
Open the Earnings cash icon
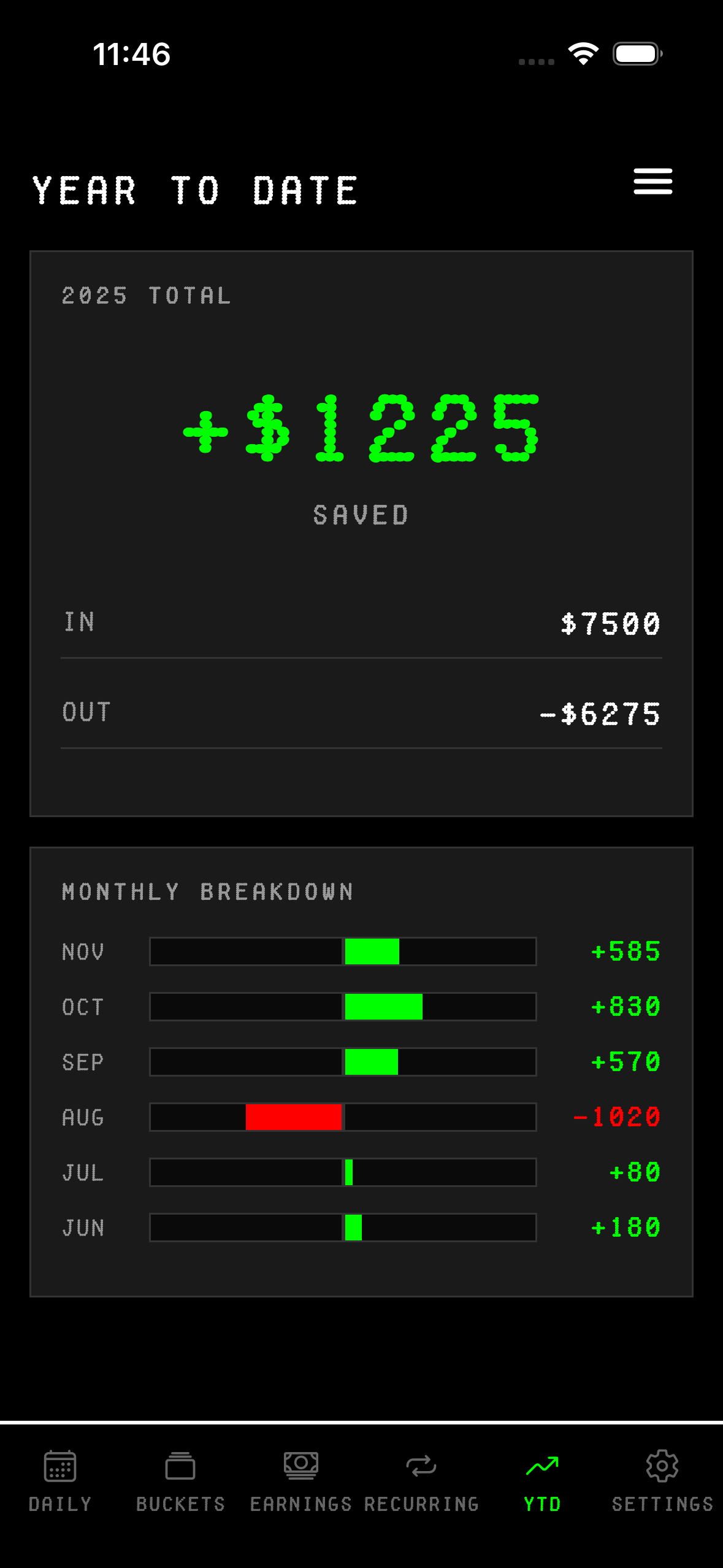point(302,1466)
